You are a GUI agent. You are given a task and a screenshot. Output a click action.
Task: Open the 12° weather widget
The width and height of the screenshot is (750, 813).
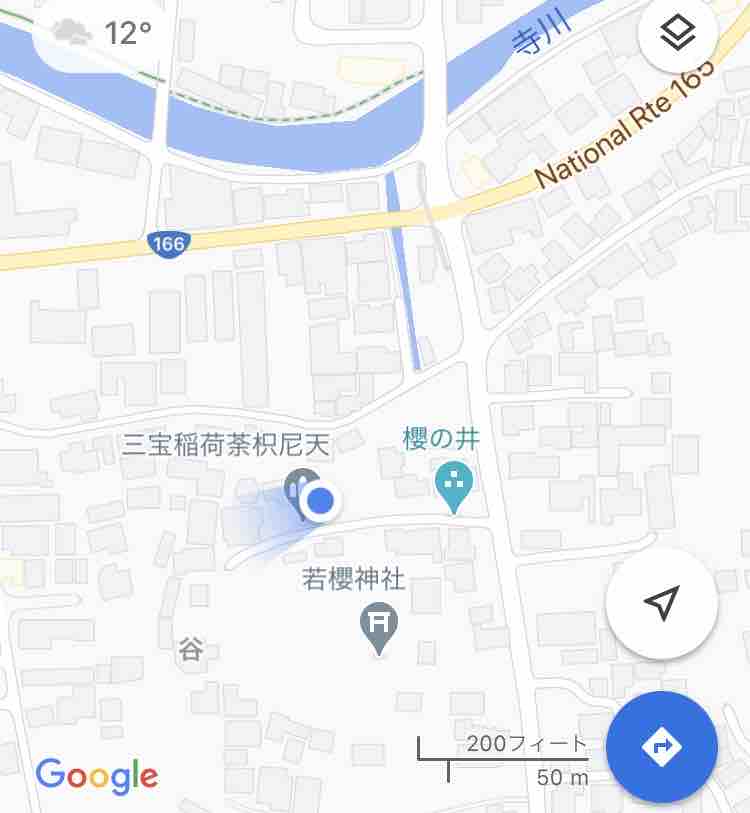pyautogui.click(x=102, y=32)
